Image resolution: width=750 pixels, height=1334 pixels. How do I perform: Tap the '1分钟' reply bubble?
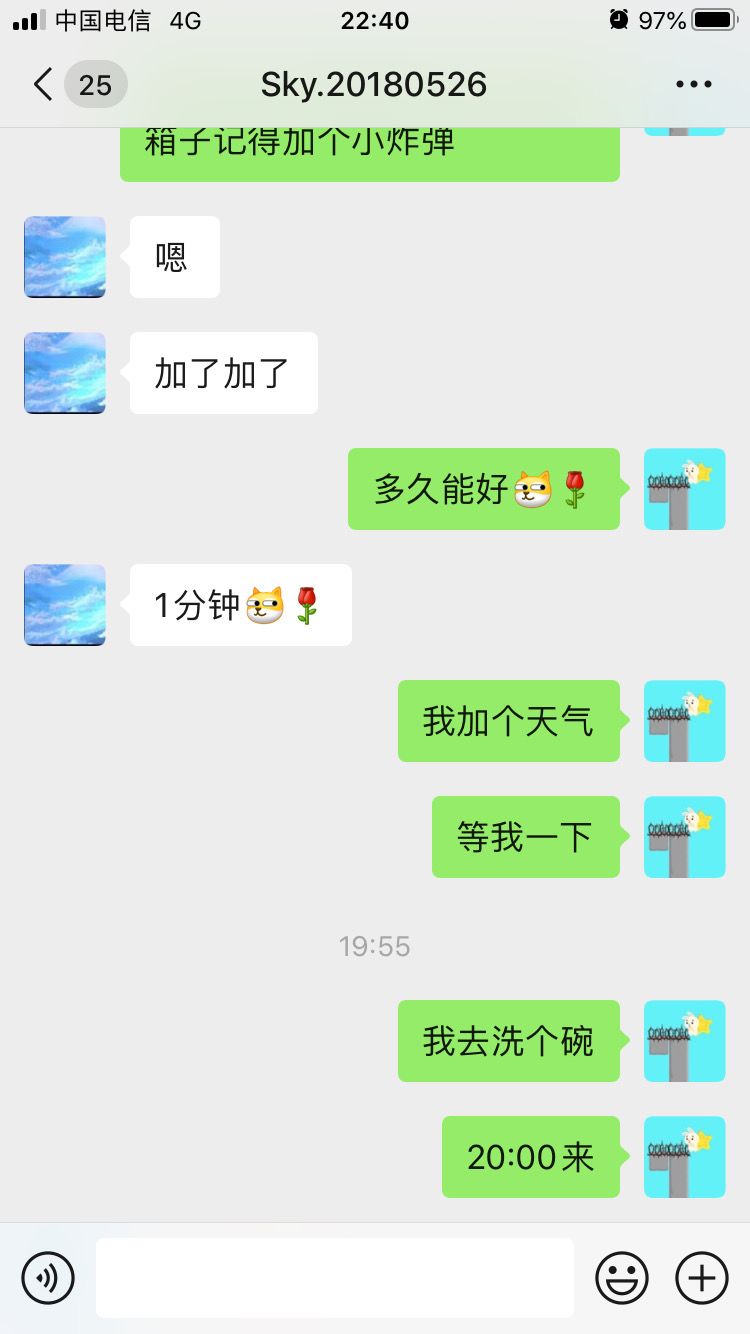239,605
